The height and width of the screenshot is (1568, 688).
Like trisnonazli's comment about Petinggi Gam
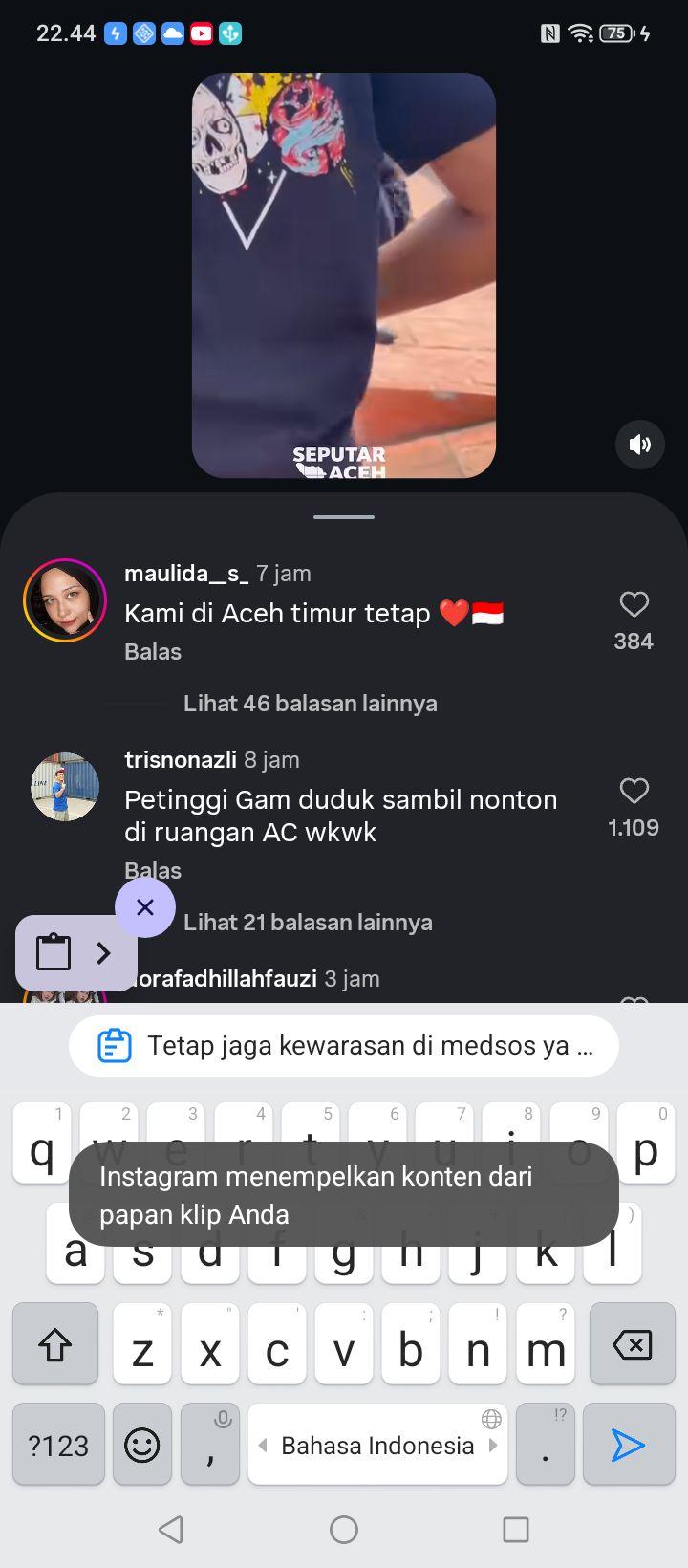click(634, 791)
